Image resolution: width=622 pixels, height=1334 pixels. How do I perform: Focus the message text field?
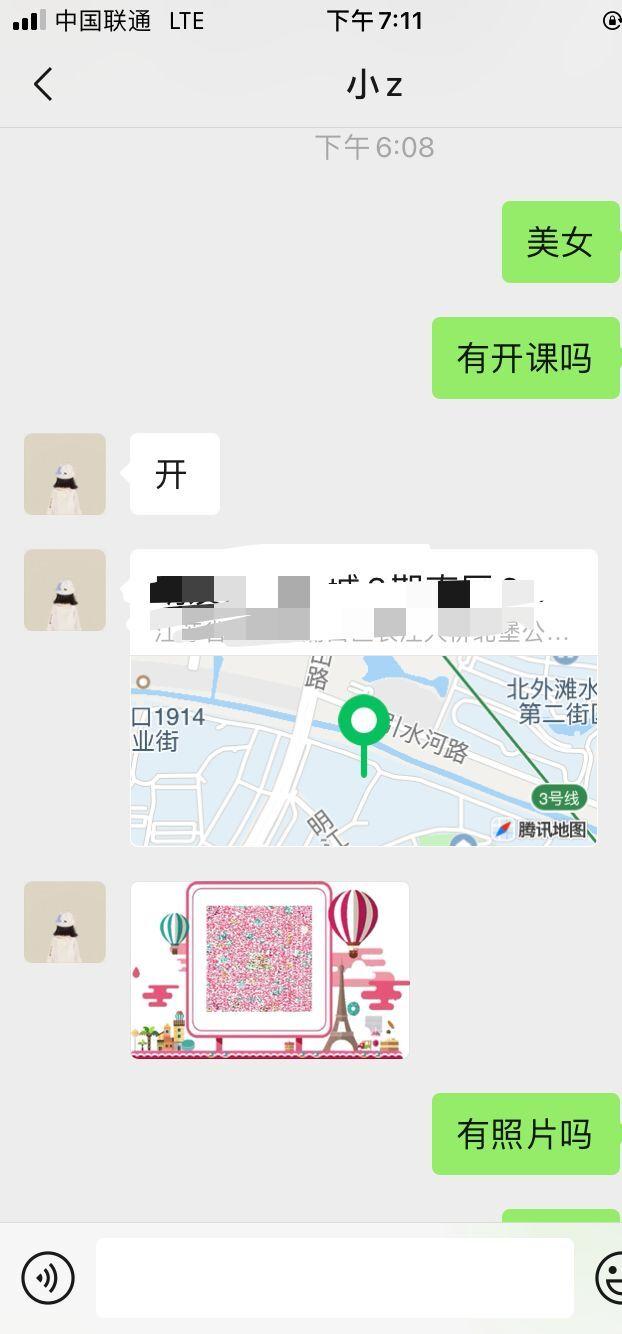(334, 1277)
